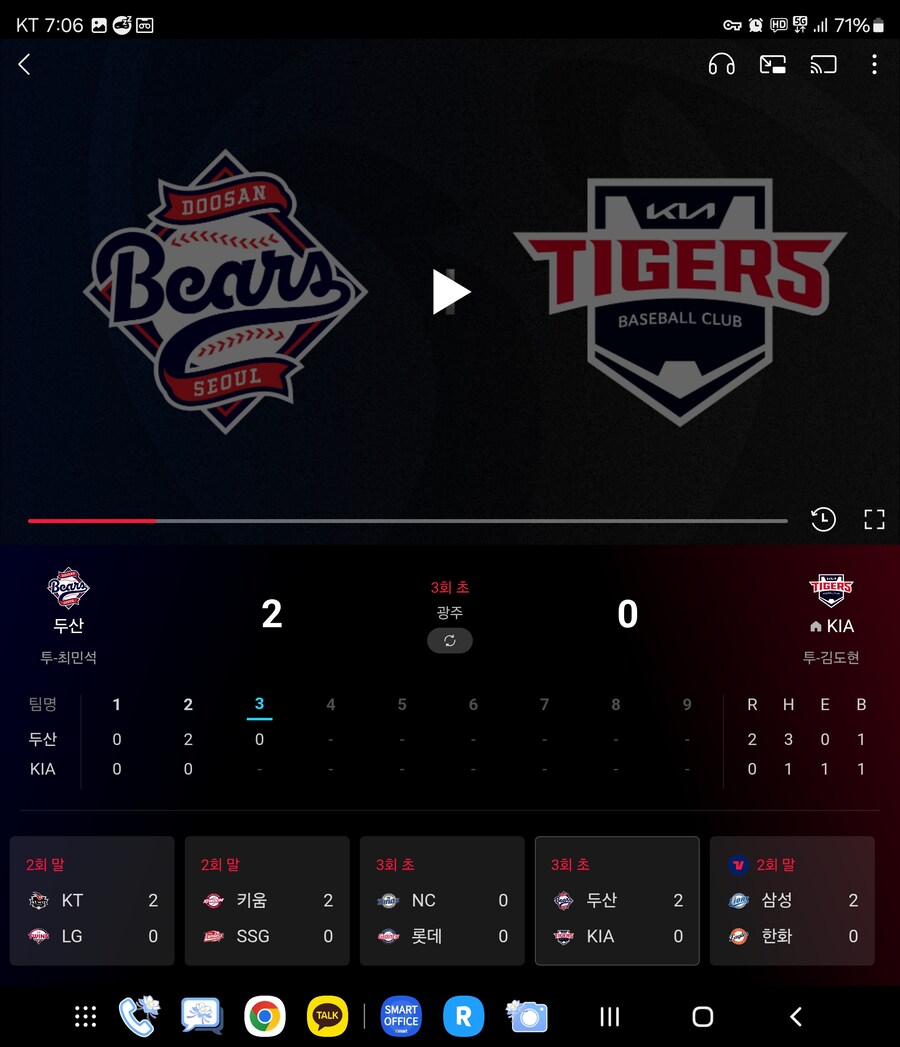This screenshot has height=1047, width=900.
Task: Tap the system home button
Action: (x=703, y=1017)
